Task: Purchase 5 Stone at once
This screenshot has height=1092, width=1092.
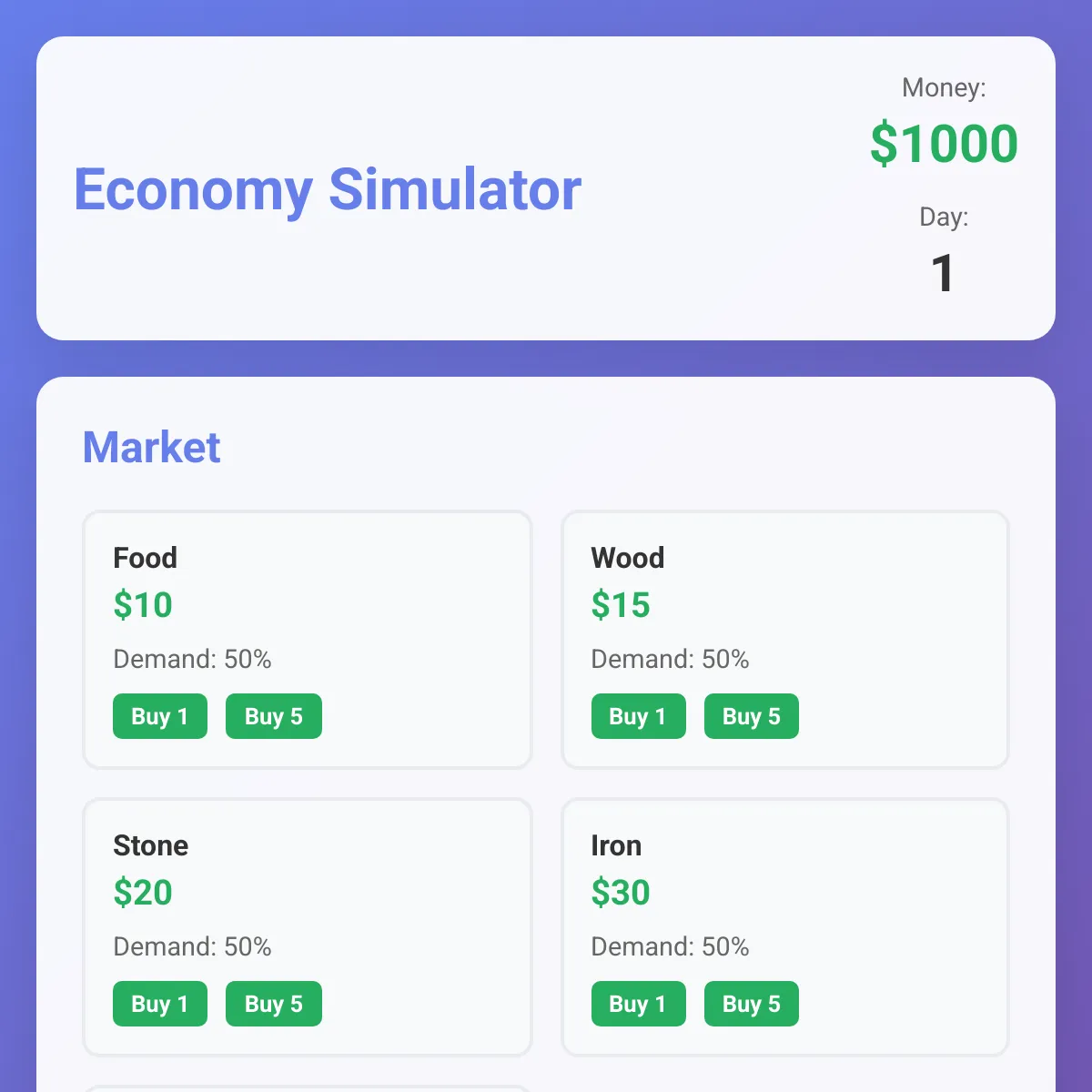Action: point(273,1004)
